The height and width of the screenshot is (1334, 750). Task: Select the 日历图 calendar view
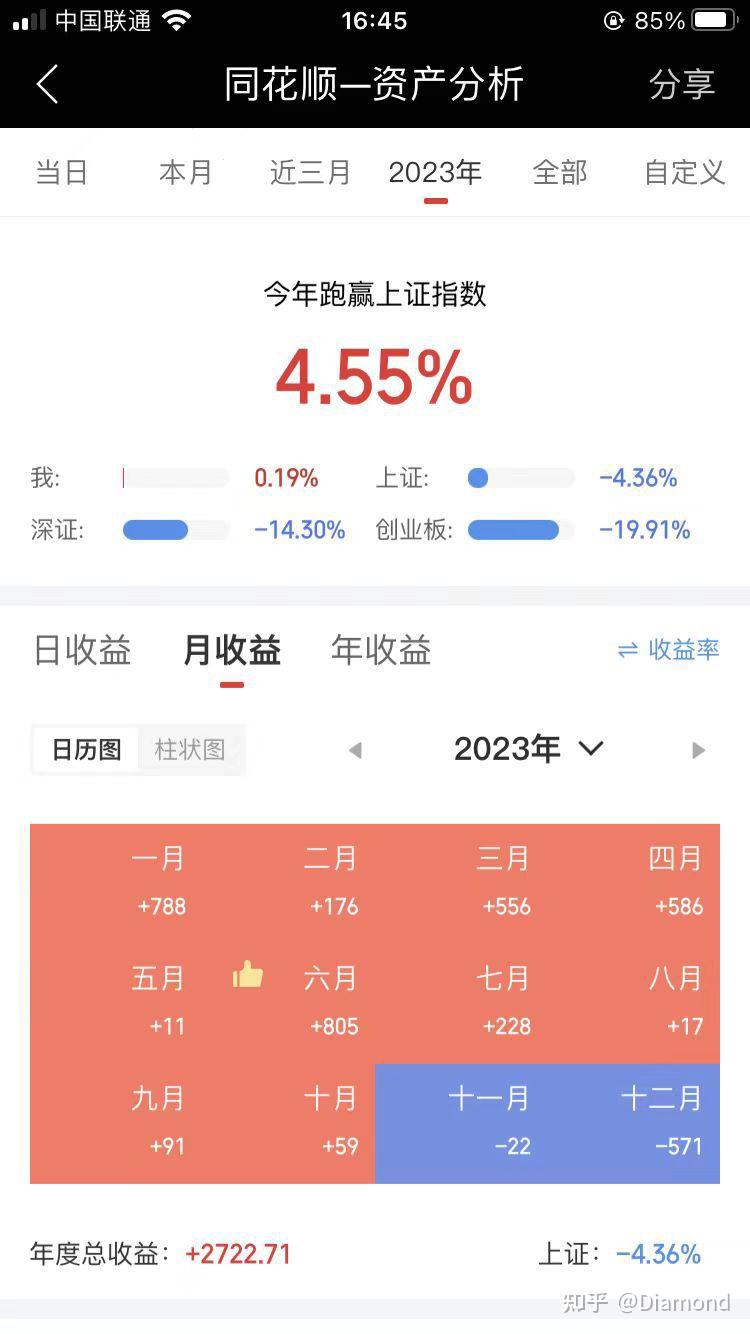[x=86, y=750]
